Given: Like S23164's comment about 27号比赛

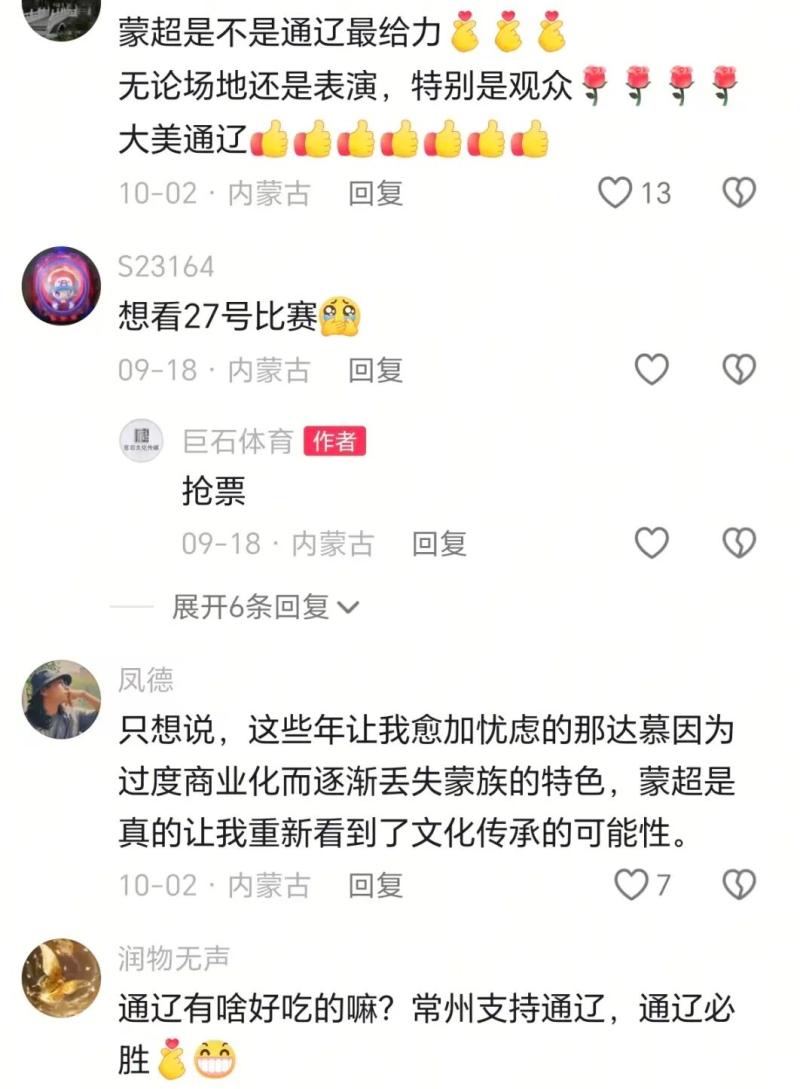Looking at the screenshot, I should point(652,370).
